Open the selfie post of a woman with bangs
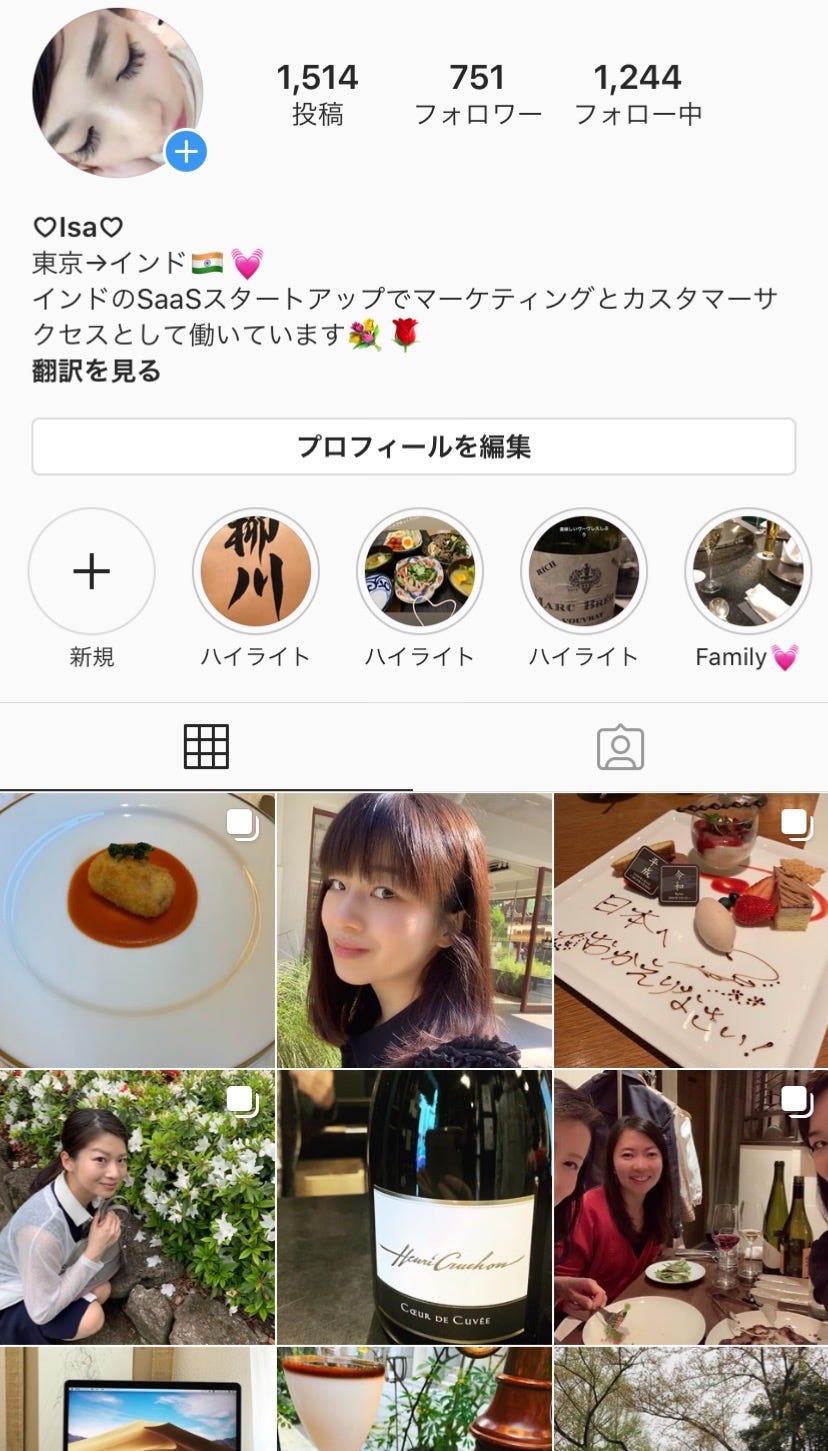The image size is (828, 1451). pos(414,930)
